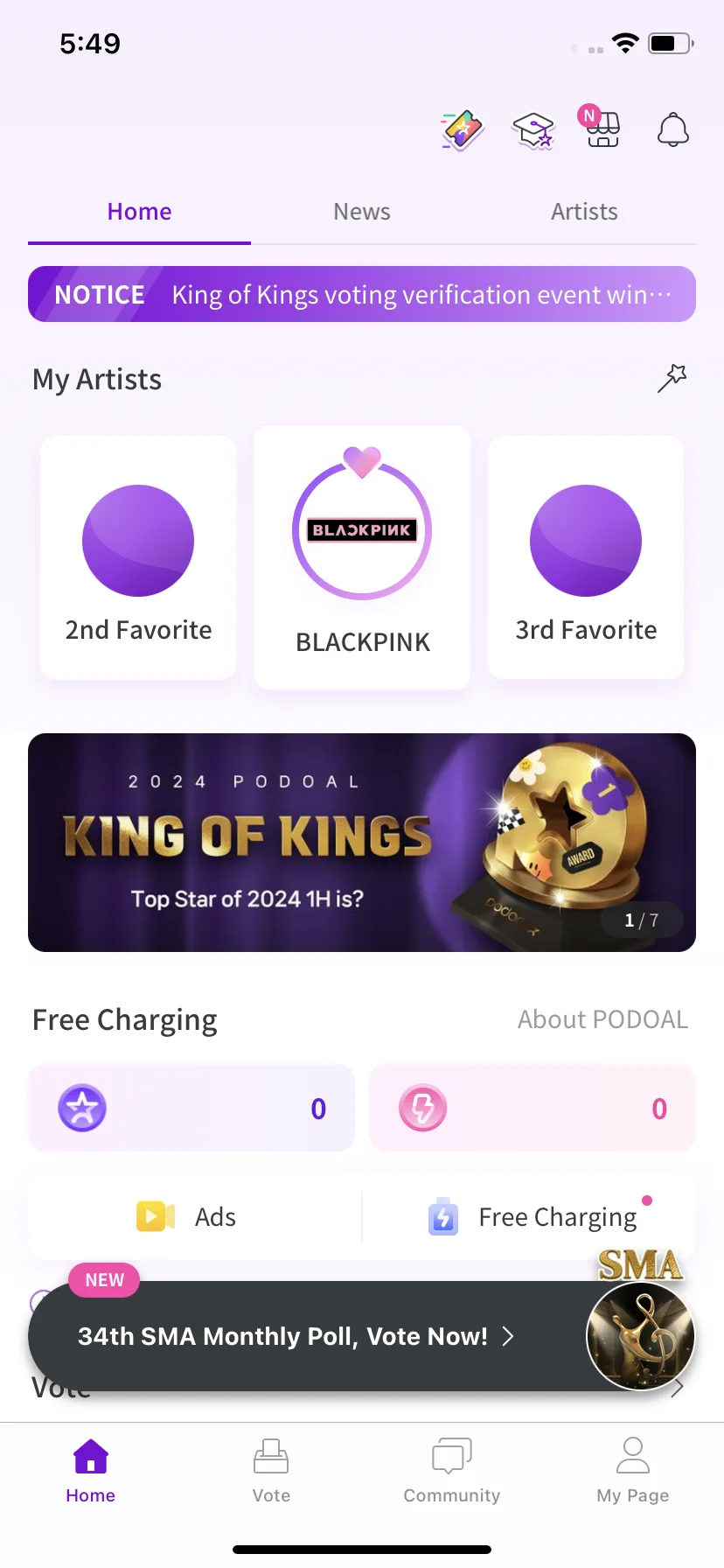Open the Community bottom tab

[x=451, y=1471]
